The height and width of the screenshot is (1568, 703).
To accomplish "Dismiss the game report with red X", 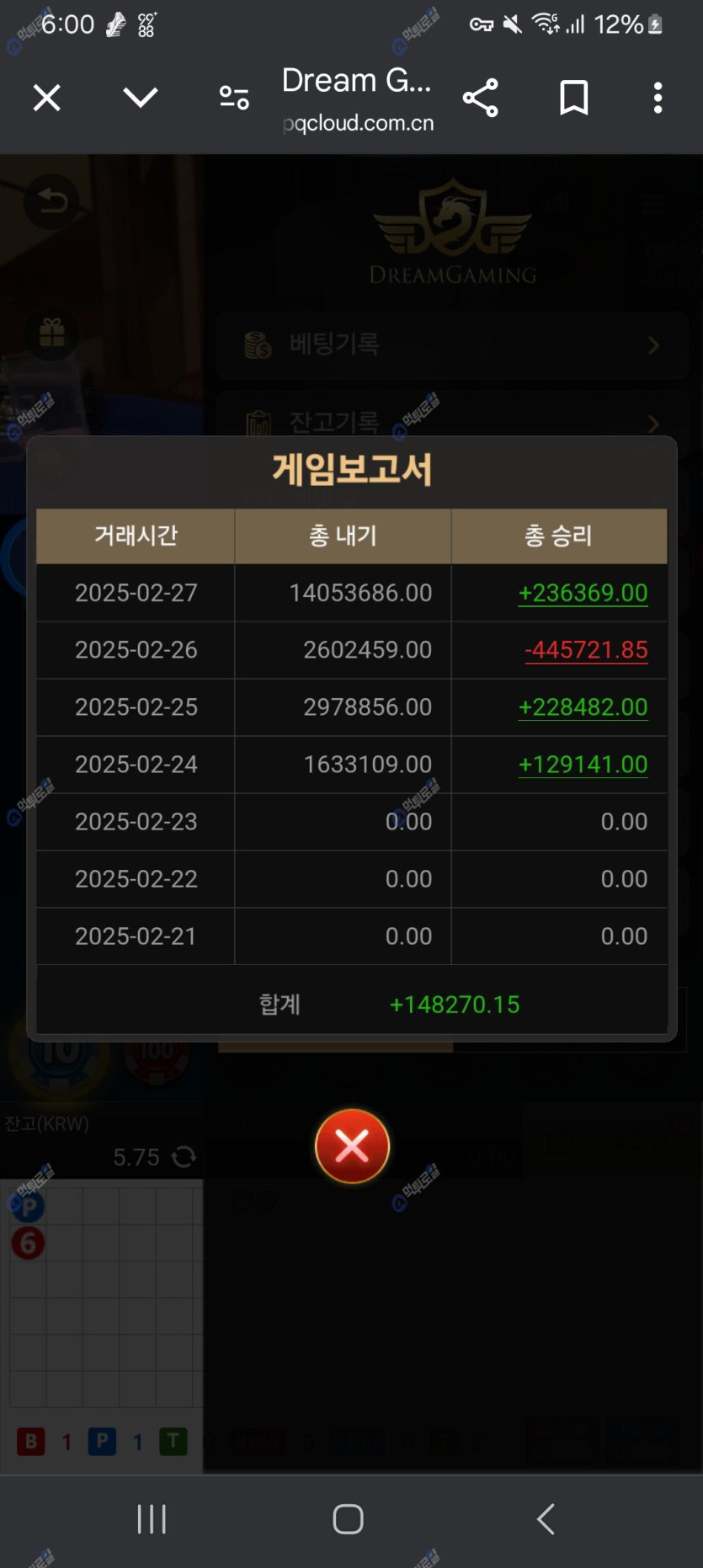I will [352, 1146].
